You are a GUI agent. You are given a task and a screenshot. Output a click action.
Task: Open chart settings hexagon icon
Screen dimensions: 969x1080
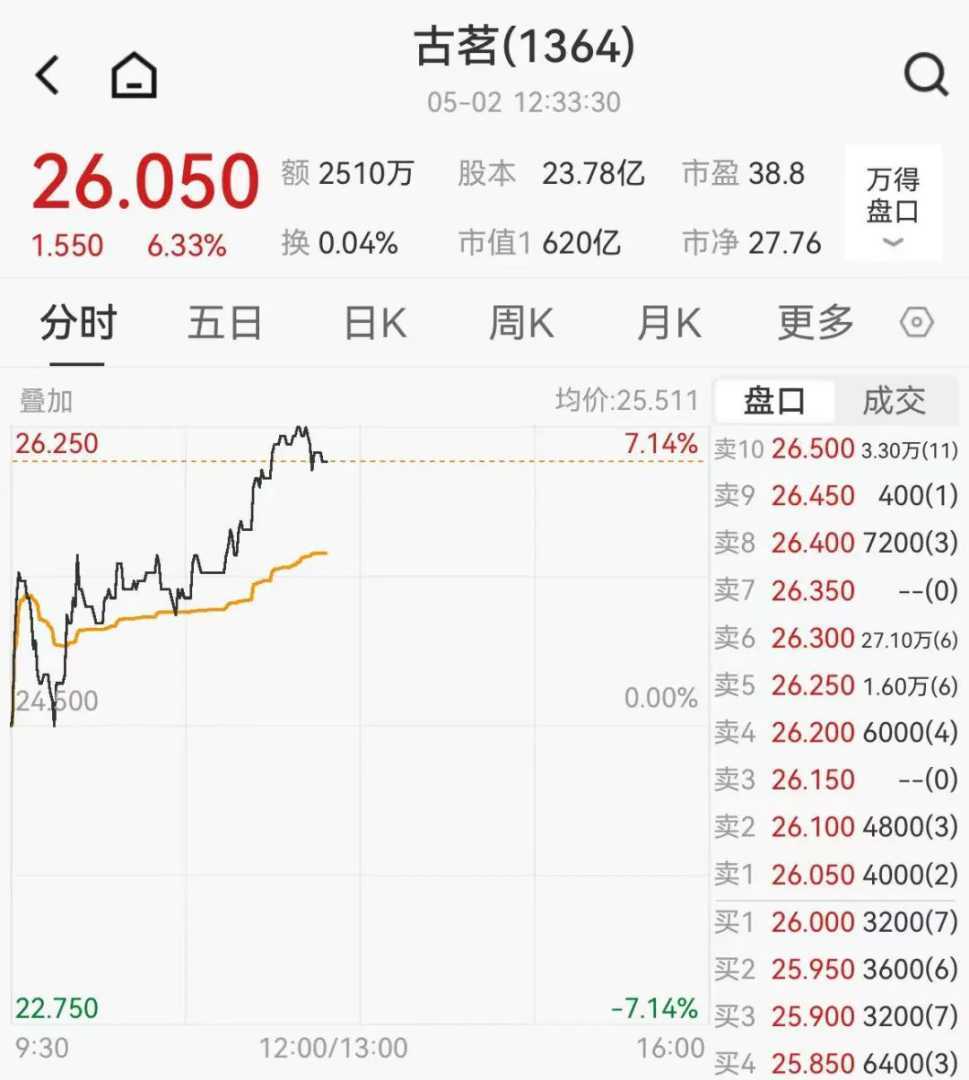(x=917, y=323)
